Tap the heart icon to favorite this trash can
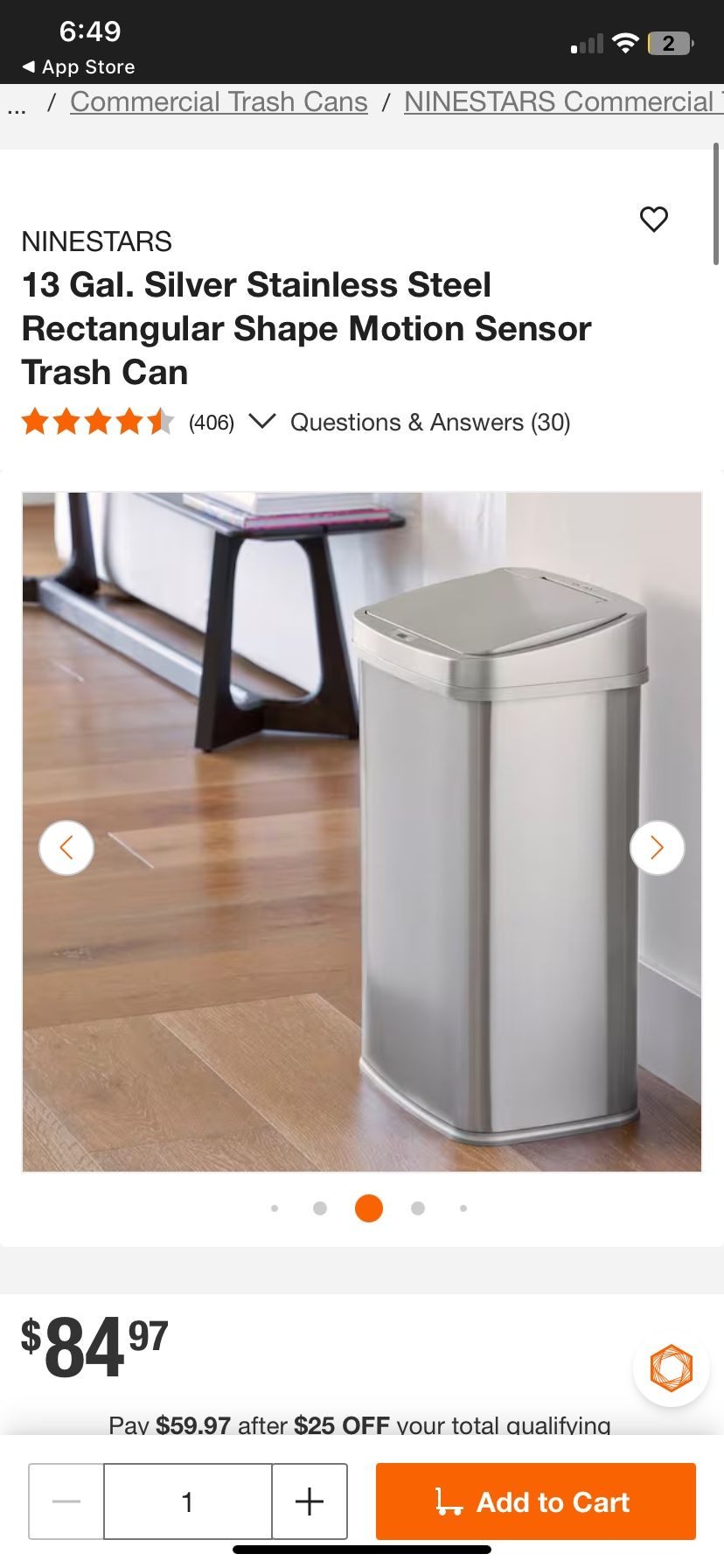Viewport: 724px width, 1568px height. pos(653,220)
